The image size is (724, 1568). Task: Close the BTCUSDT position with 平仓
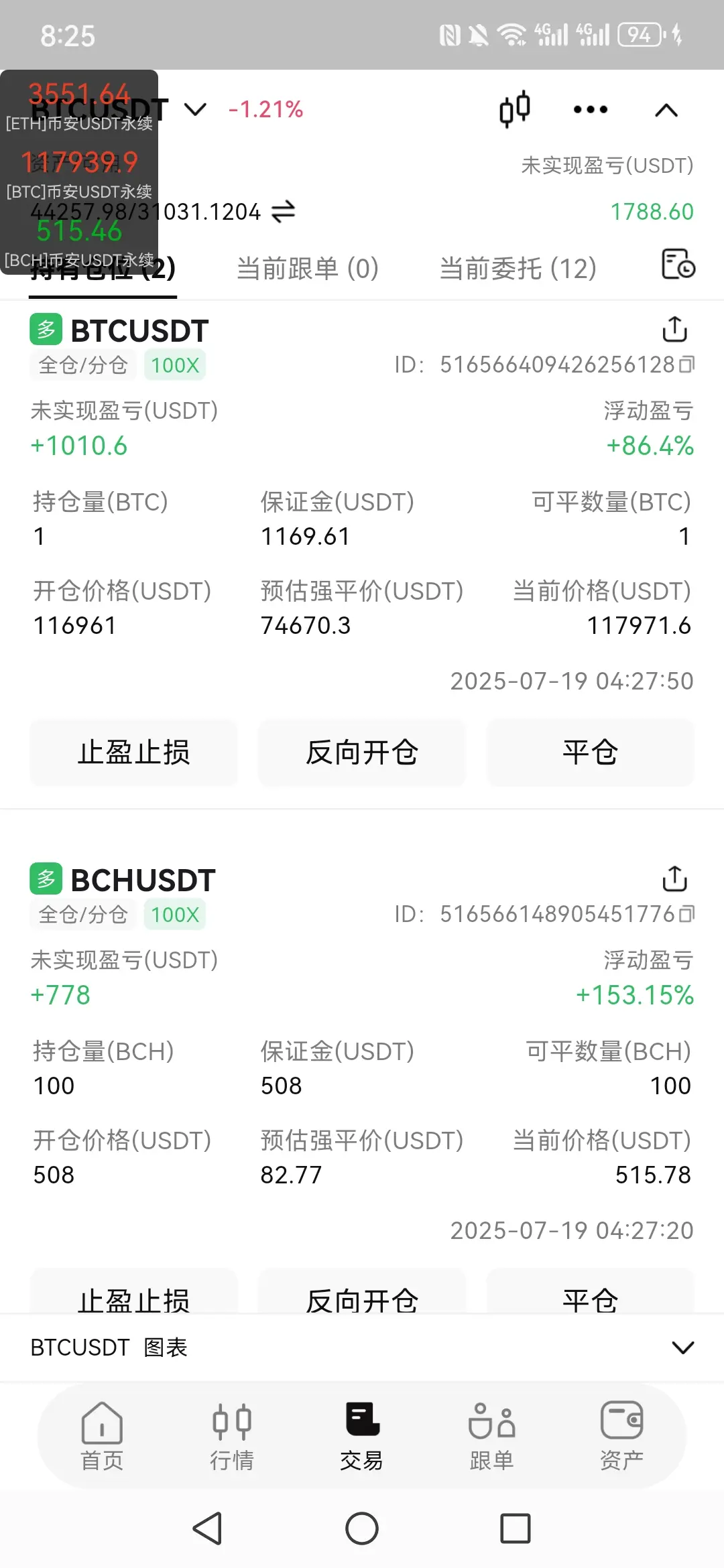point(590,752)
